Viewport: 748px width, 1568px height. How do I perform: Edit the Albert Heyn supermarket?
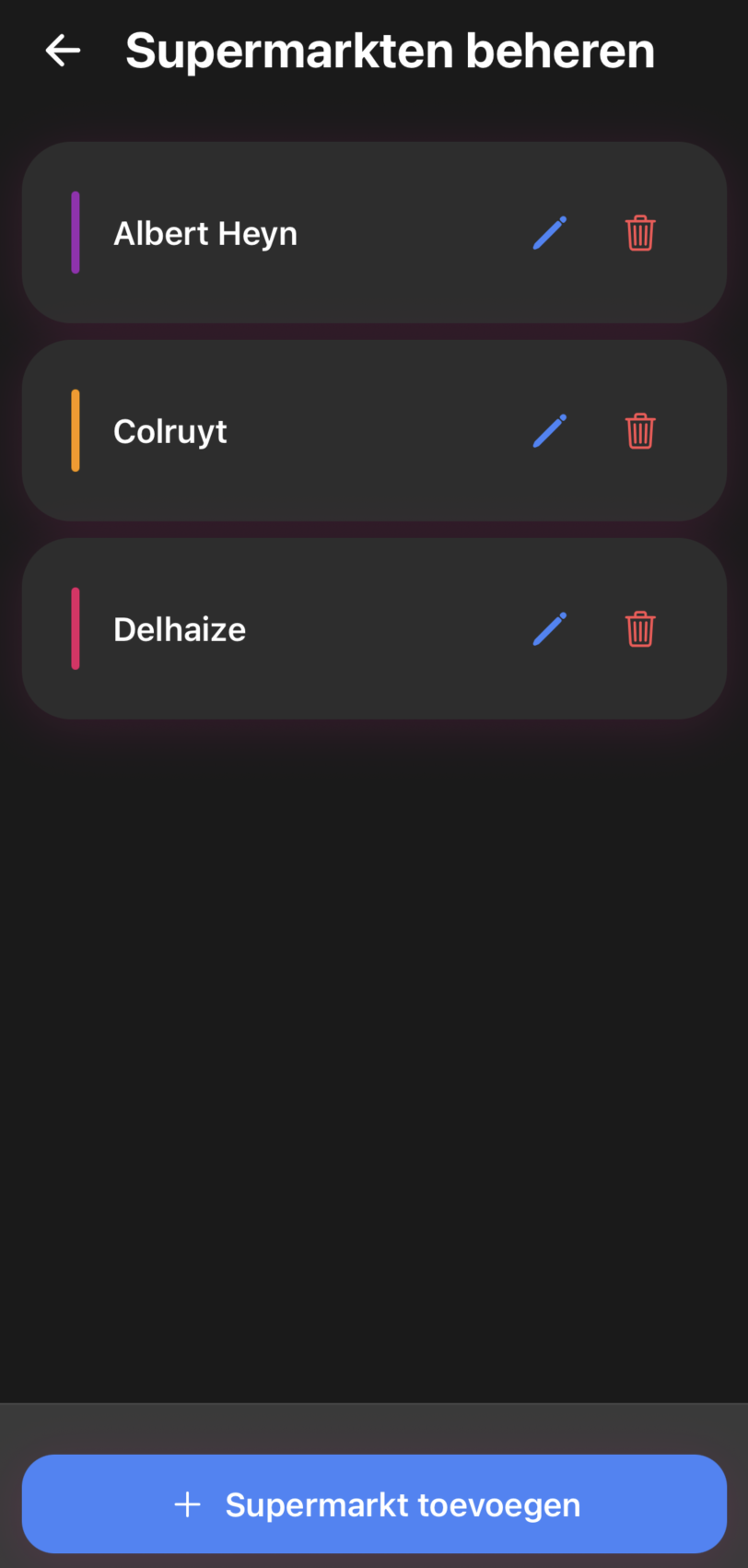(549, 232)
